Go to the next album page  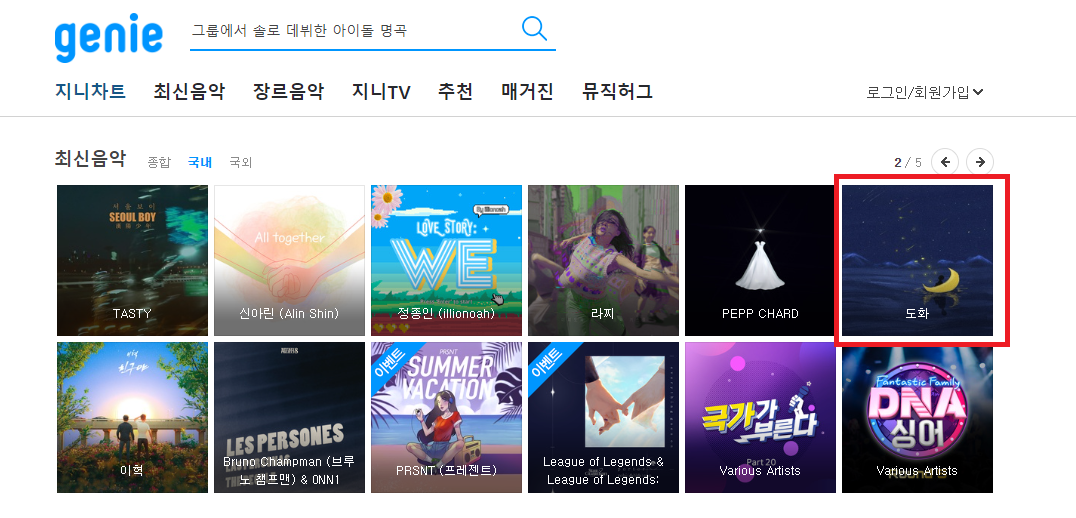[x=981, y=161]
